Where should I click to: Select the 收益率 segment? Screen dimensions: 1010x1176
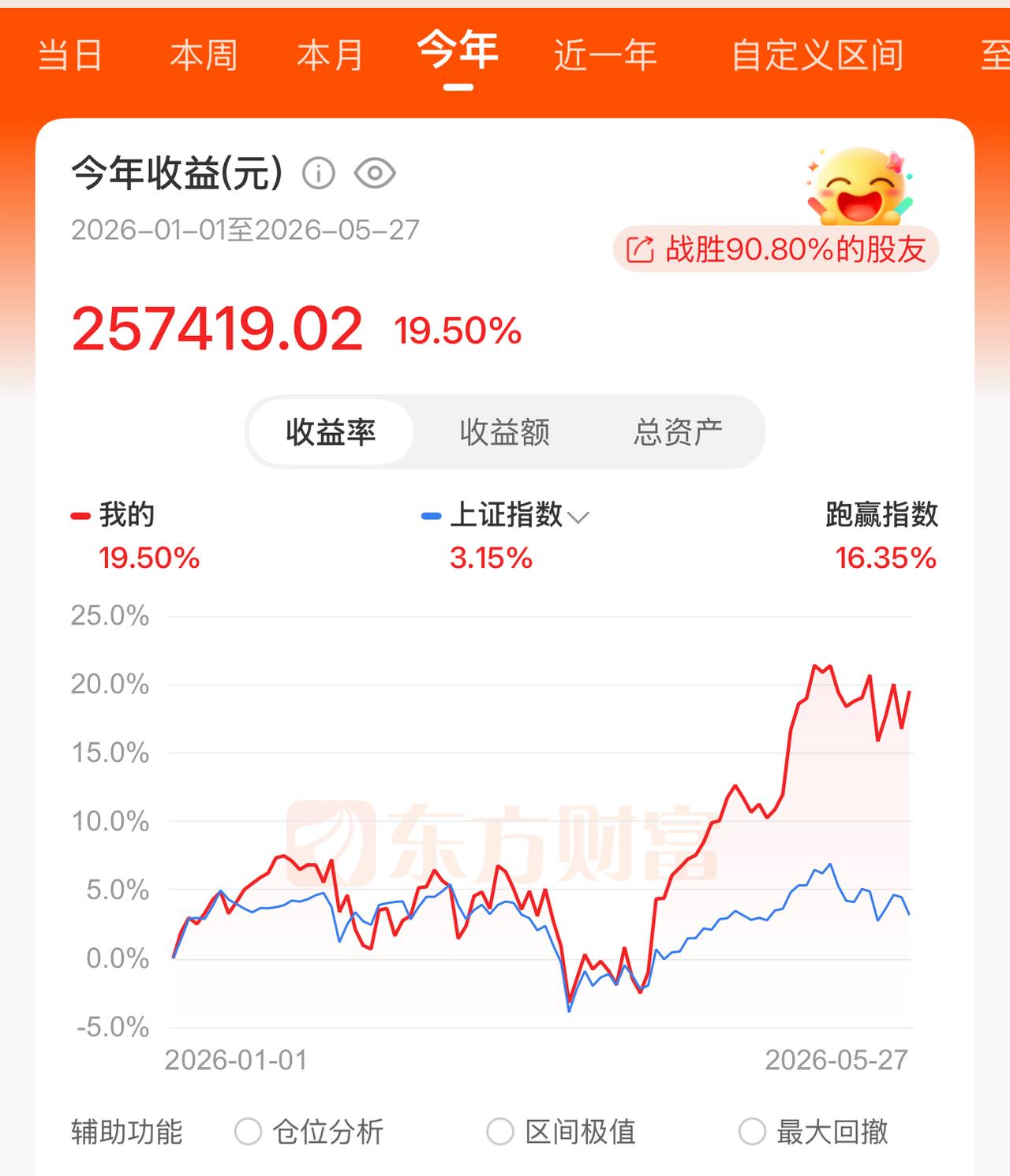[x=331, y=432]
